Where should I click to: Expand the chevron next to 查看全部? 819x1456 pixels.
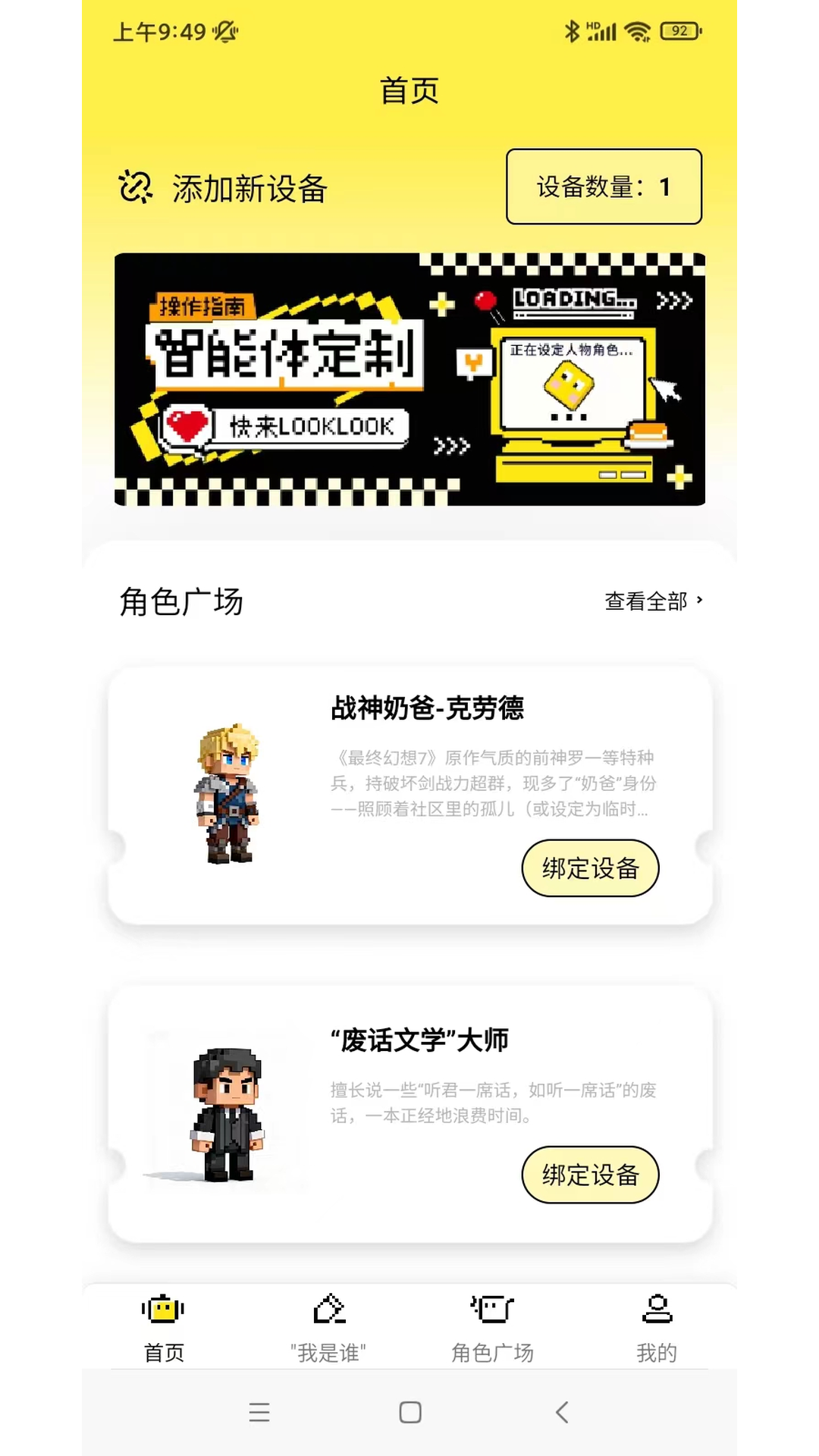(x=701, y=601)
